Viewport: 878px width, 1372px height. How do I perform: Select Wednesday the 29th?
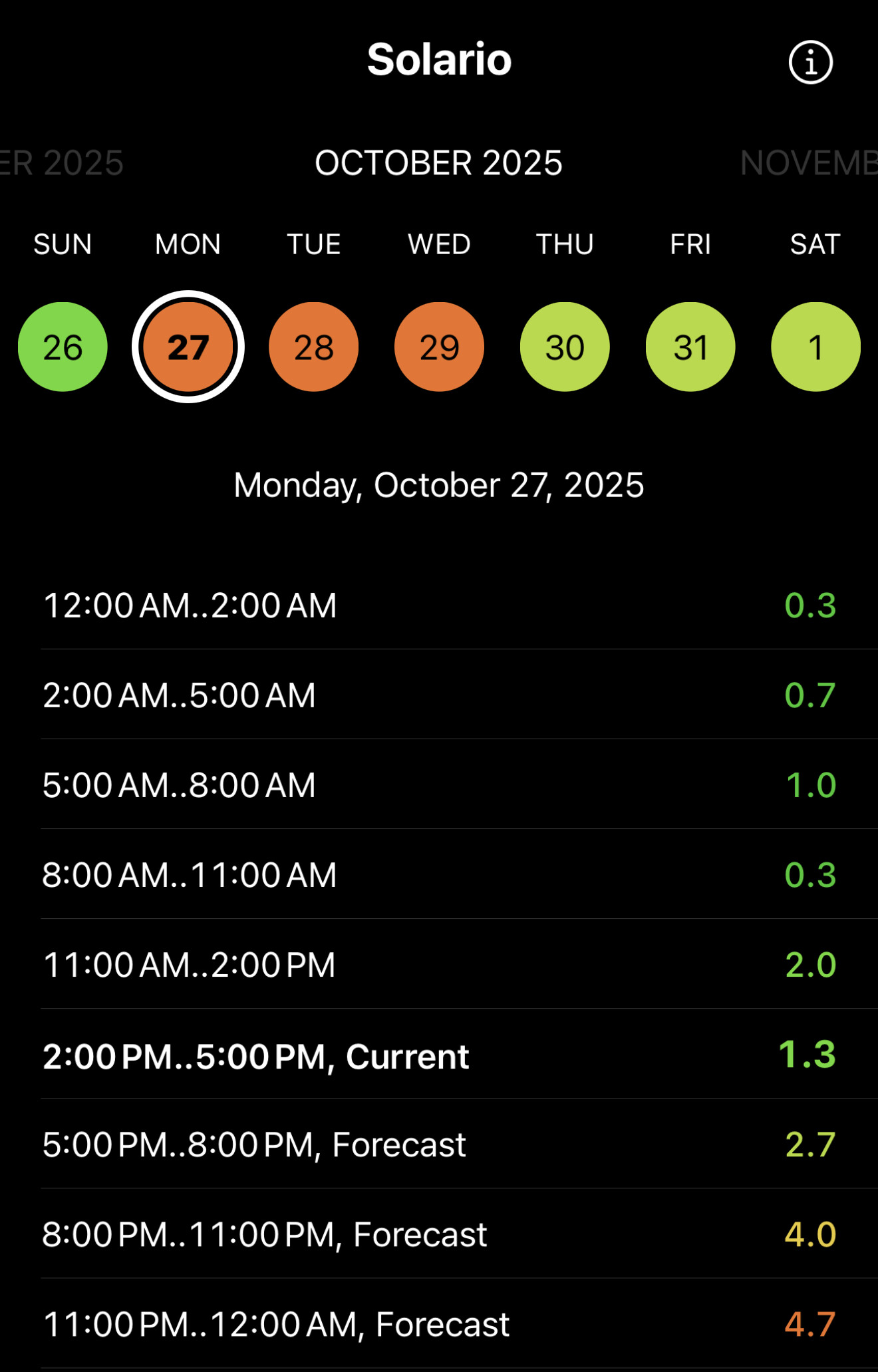point(439,347)
